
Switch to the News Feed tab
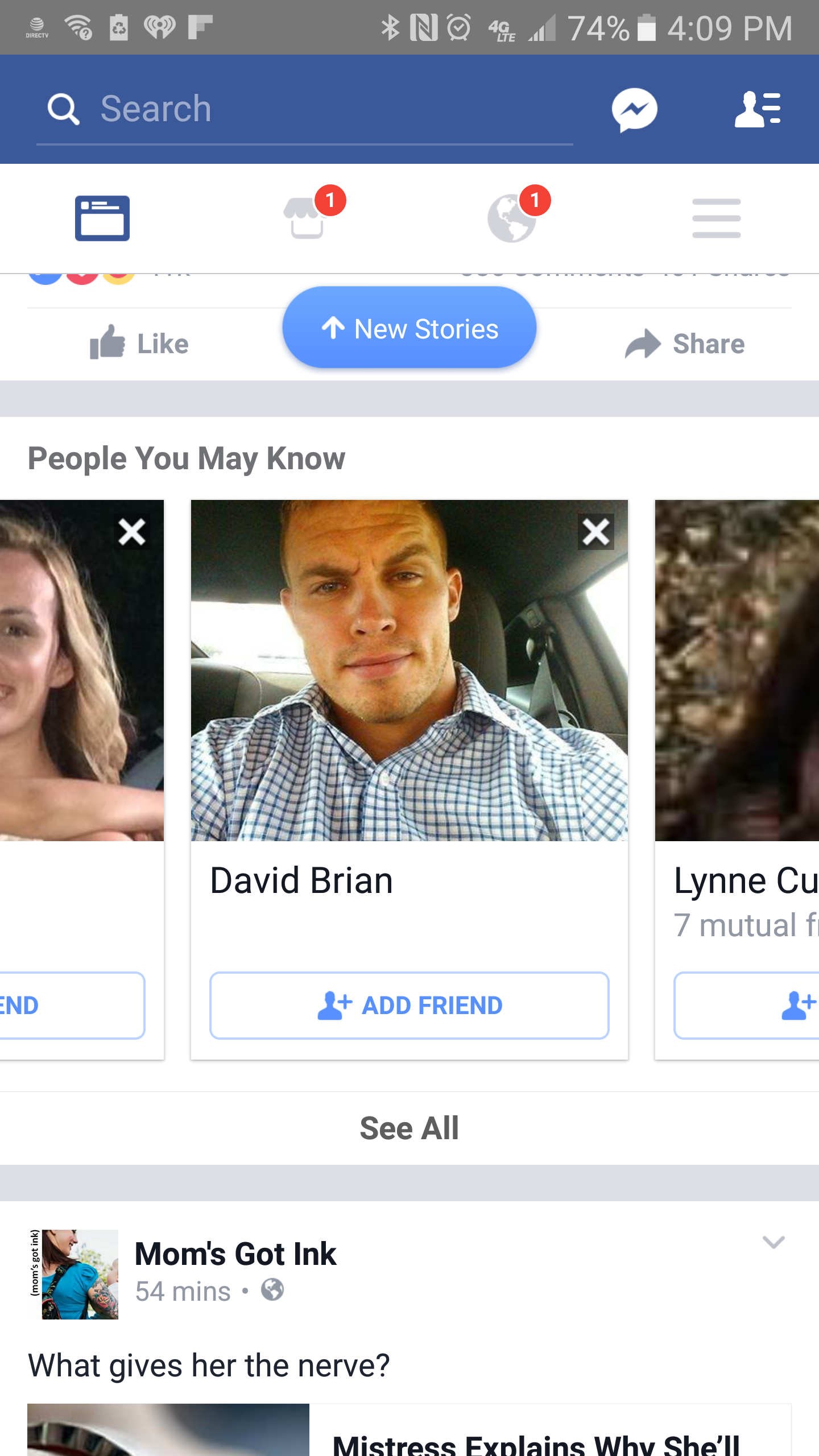click(102, 218)
